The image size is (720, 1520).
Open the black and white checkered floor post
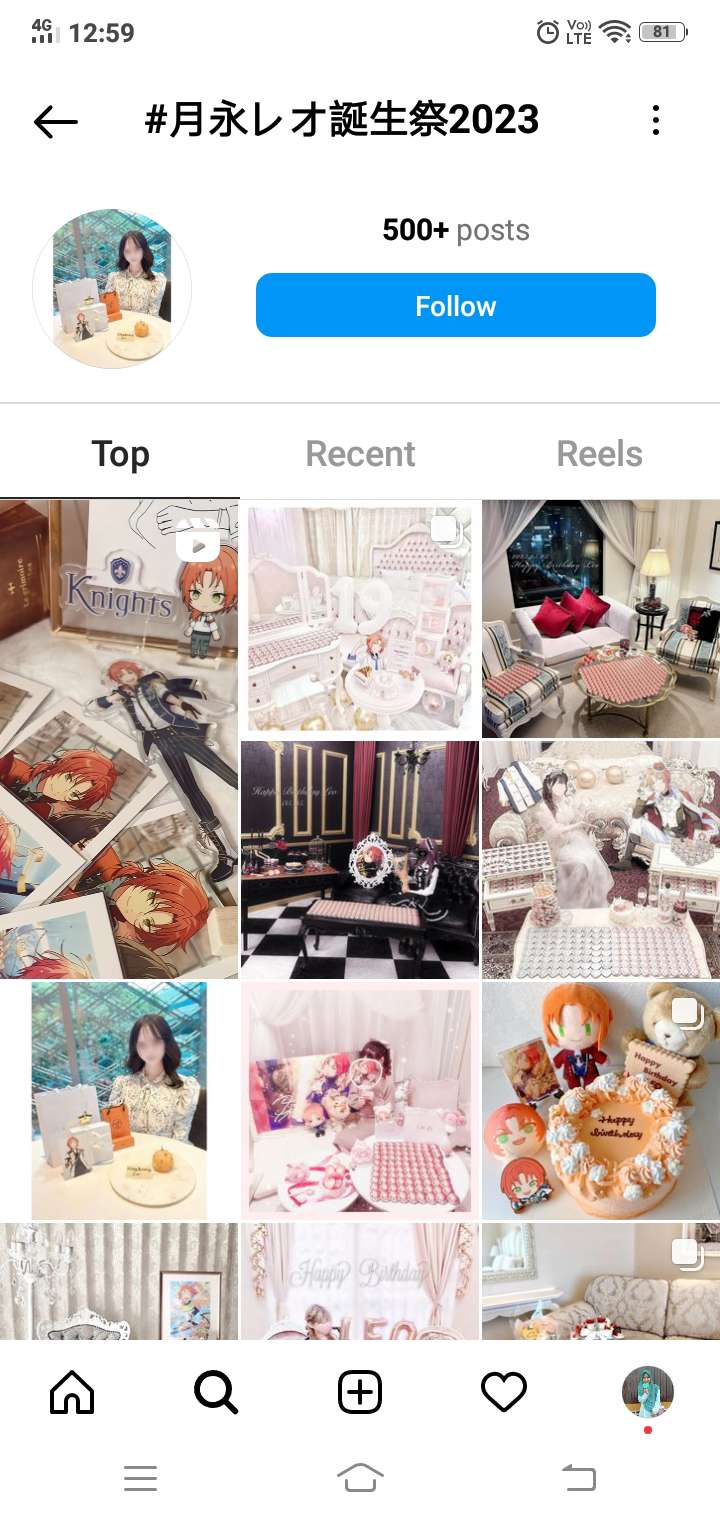360,860
